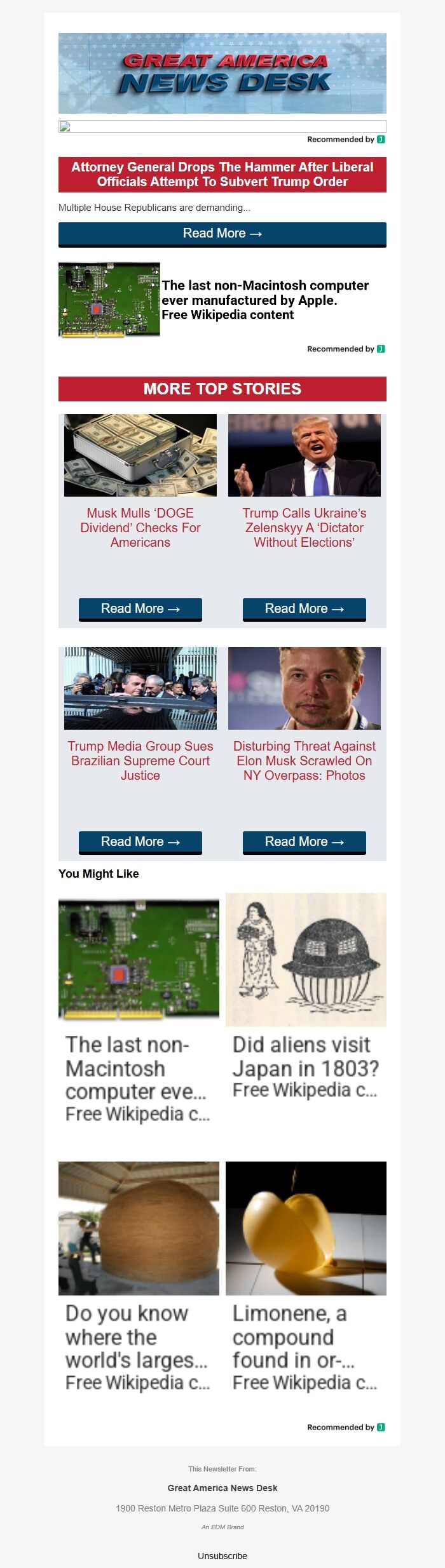
Task: Open Disturbing Threat Against Elon Musk headline
Action: pos(304,761)
